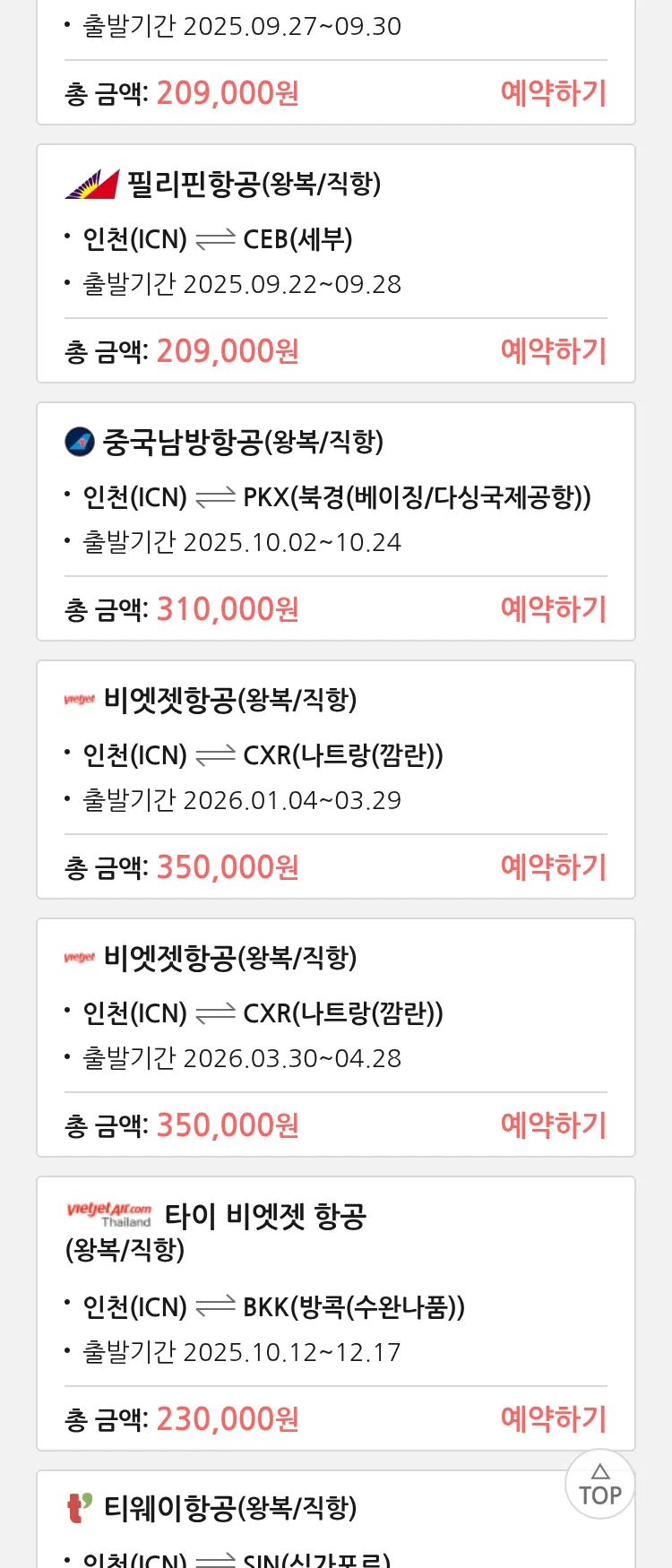This screenshot has width=672, height=1568.
Task: Book 비엣젯항공 나트랑 flight departing 2026.01.04~03.29
Action: pyautogui.click(x=553, y=867)
